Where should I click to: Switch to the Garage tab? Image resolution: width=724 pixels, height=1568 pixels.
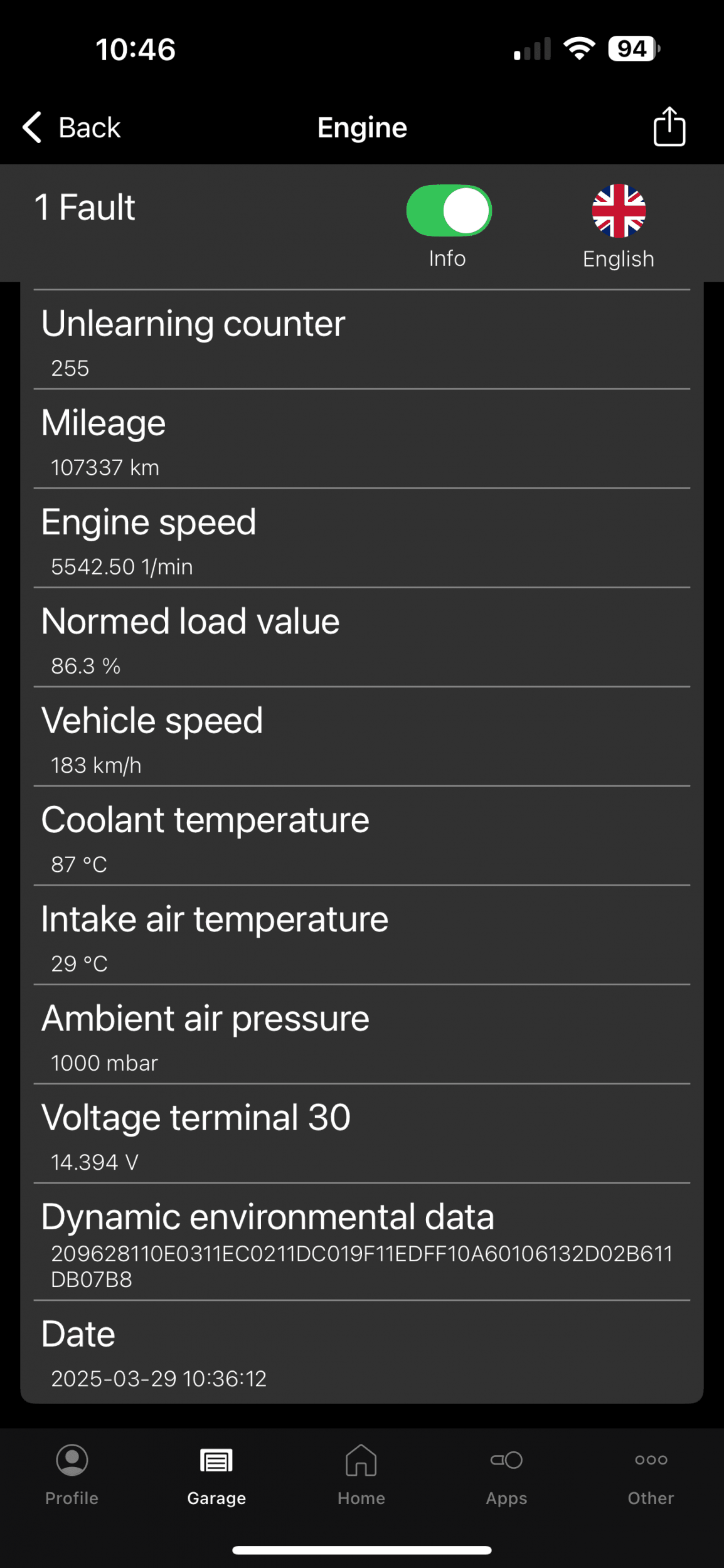pyautogui.click(x=216, y=1475)
